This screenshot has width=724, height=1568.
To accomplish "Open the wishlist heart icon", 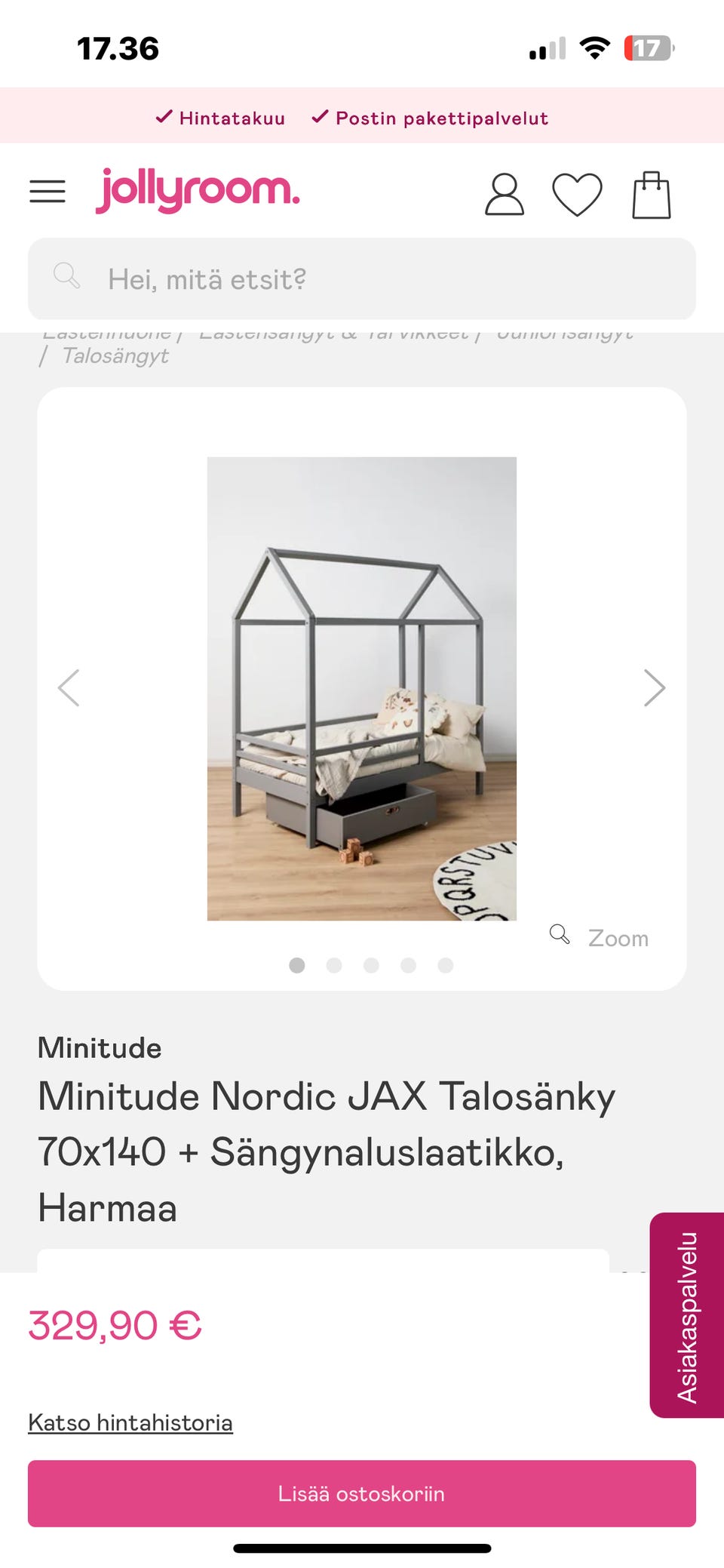I will click(x=577, y=195).
